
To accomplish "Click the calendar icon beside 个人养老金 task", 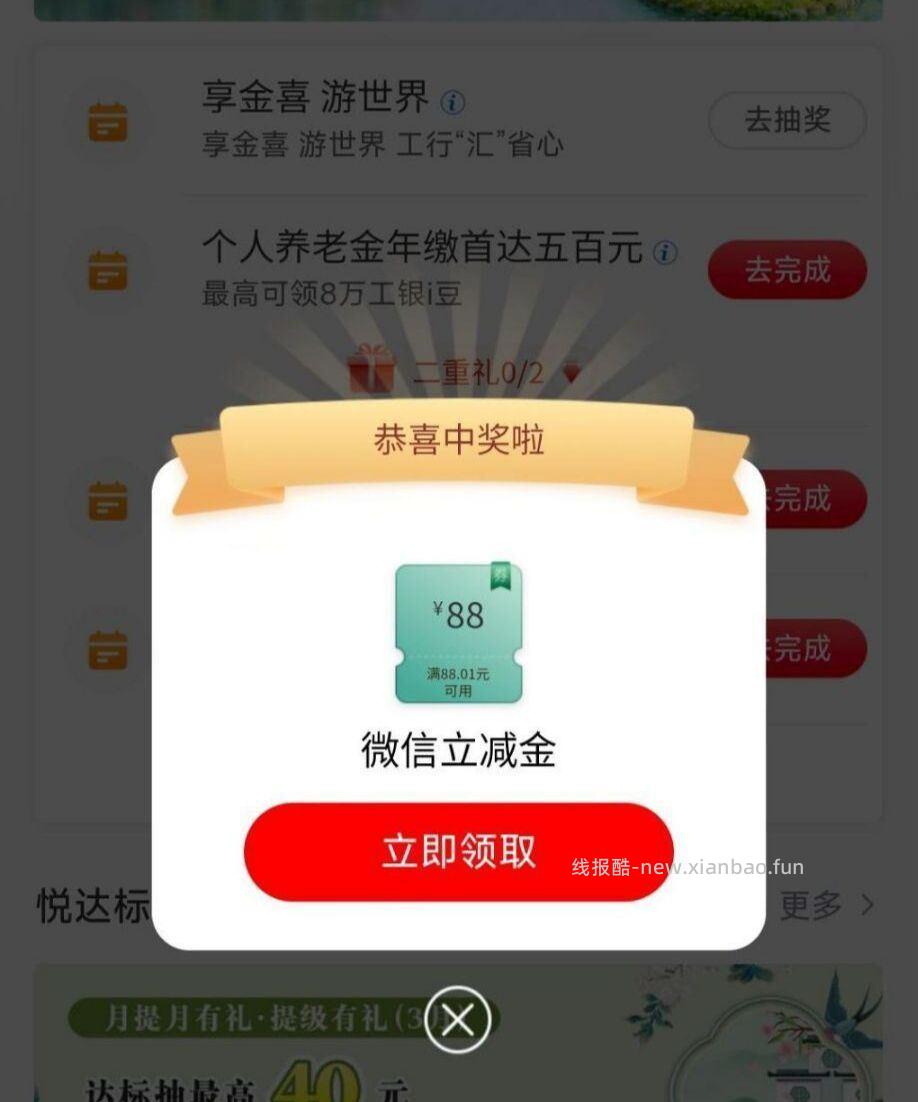I will [108, 271].
